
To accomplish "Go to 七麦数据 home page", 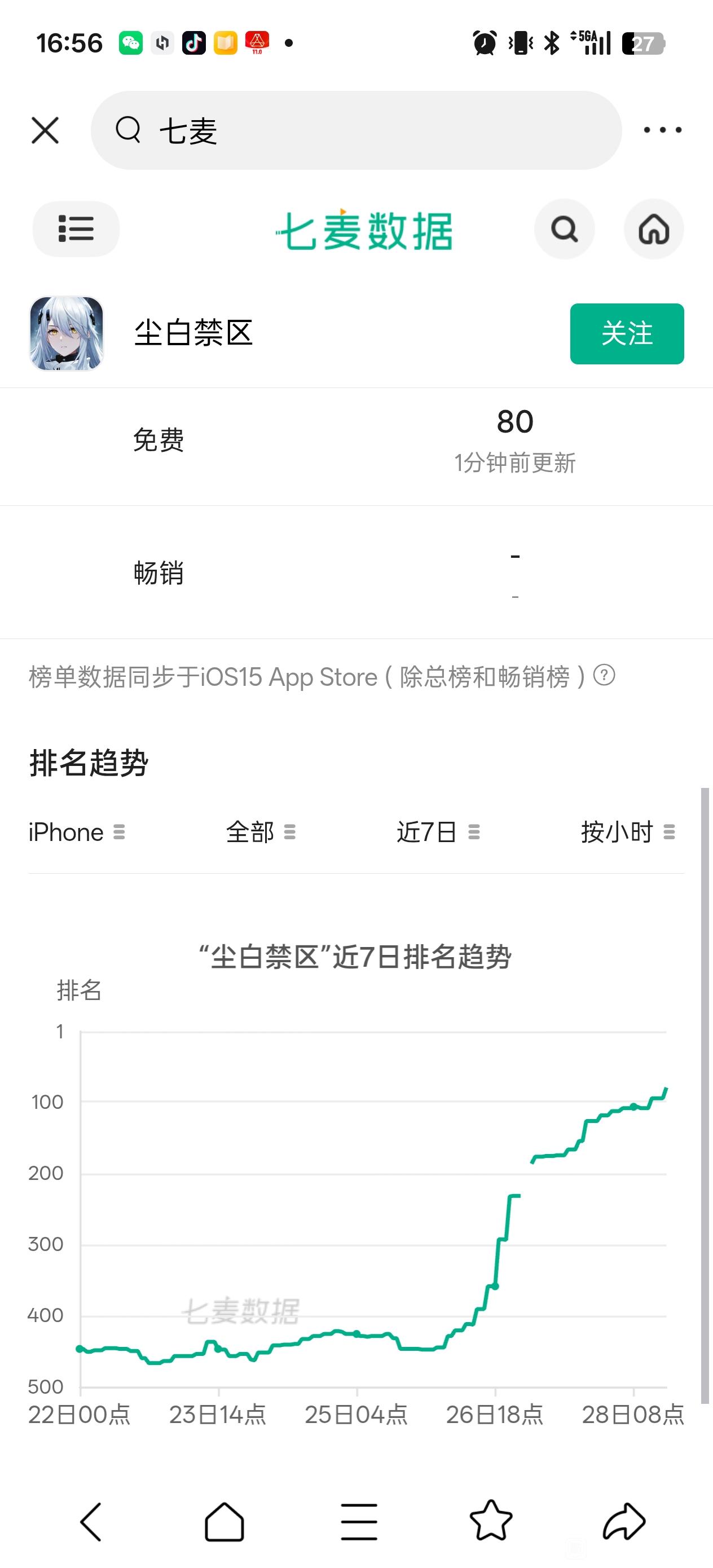I will click(654, 230).
